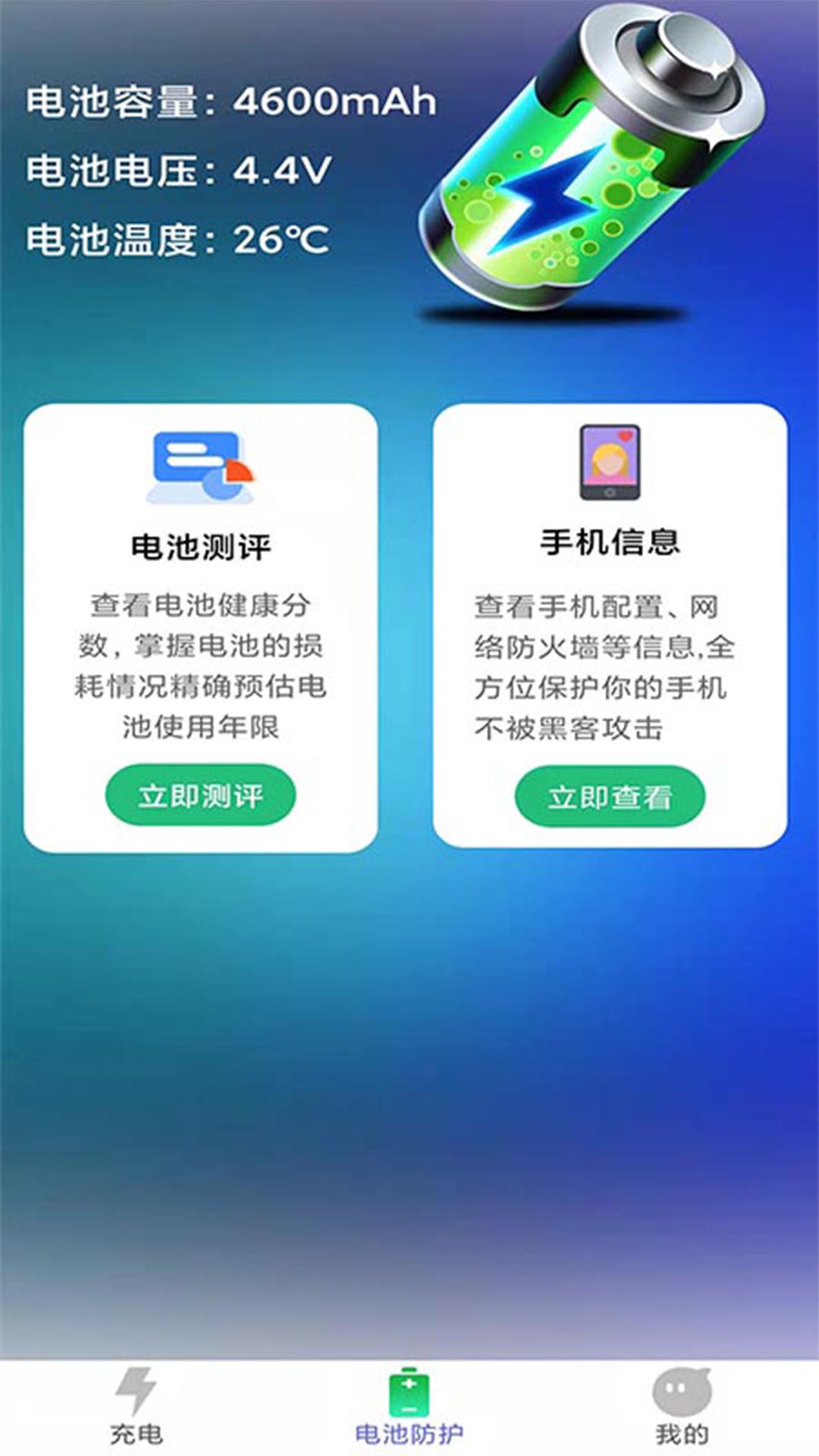Open the 电池测评 card
Image resolution: width=819 pixels, height=1456 pixels.
(201, 628)
